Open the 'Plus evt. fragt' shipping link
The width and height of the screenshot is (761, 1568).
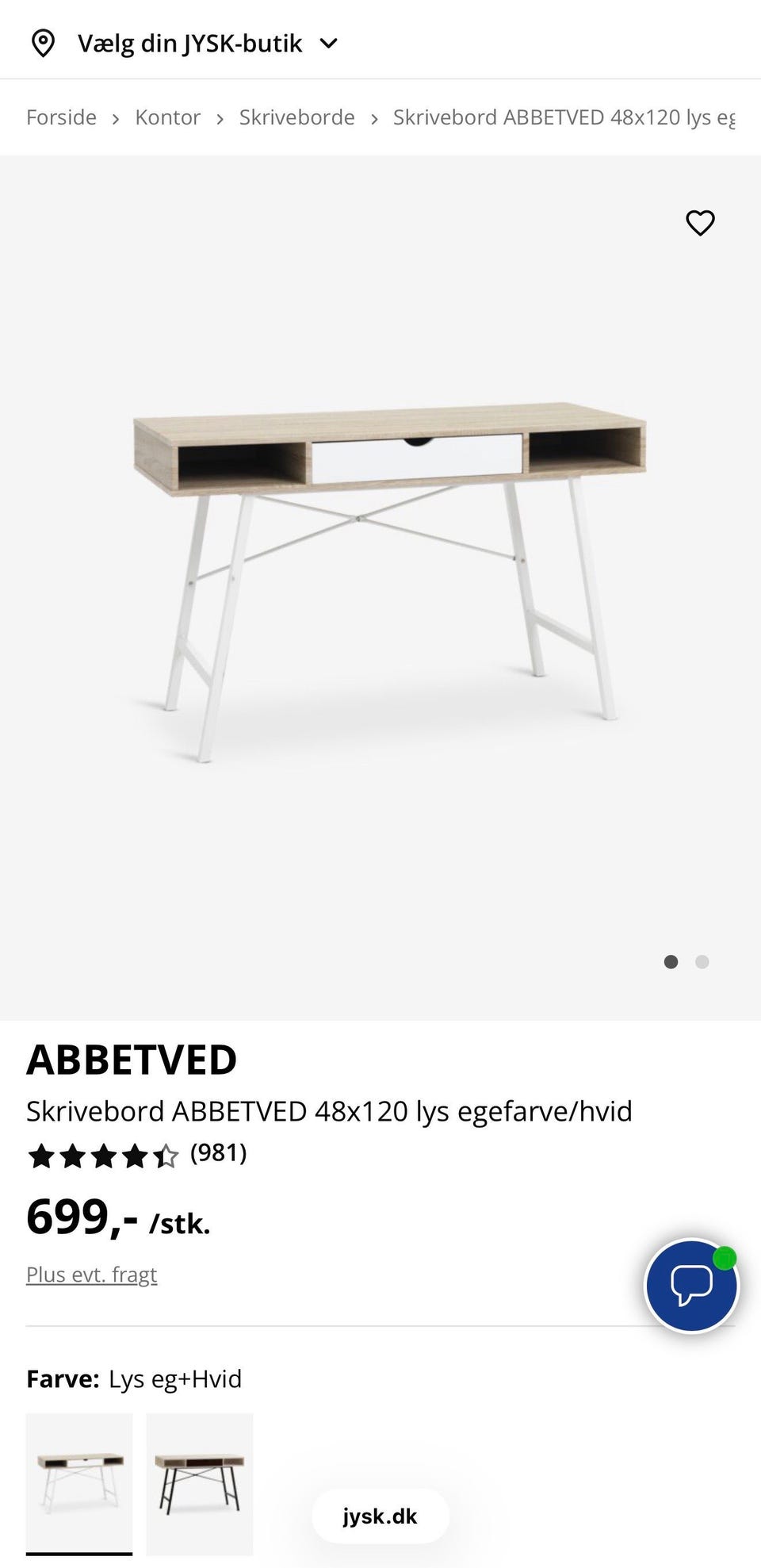click(91, 1275)
